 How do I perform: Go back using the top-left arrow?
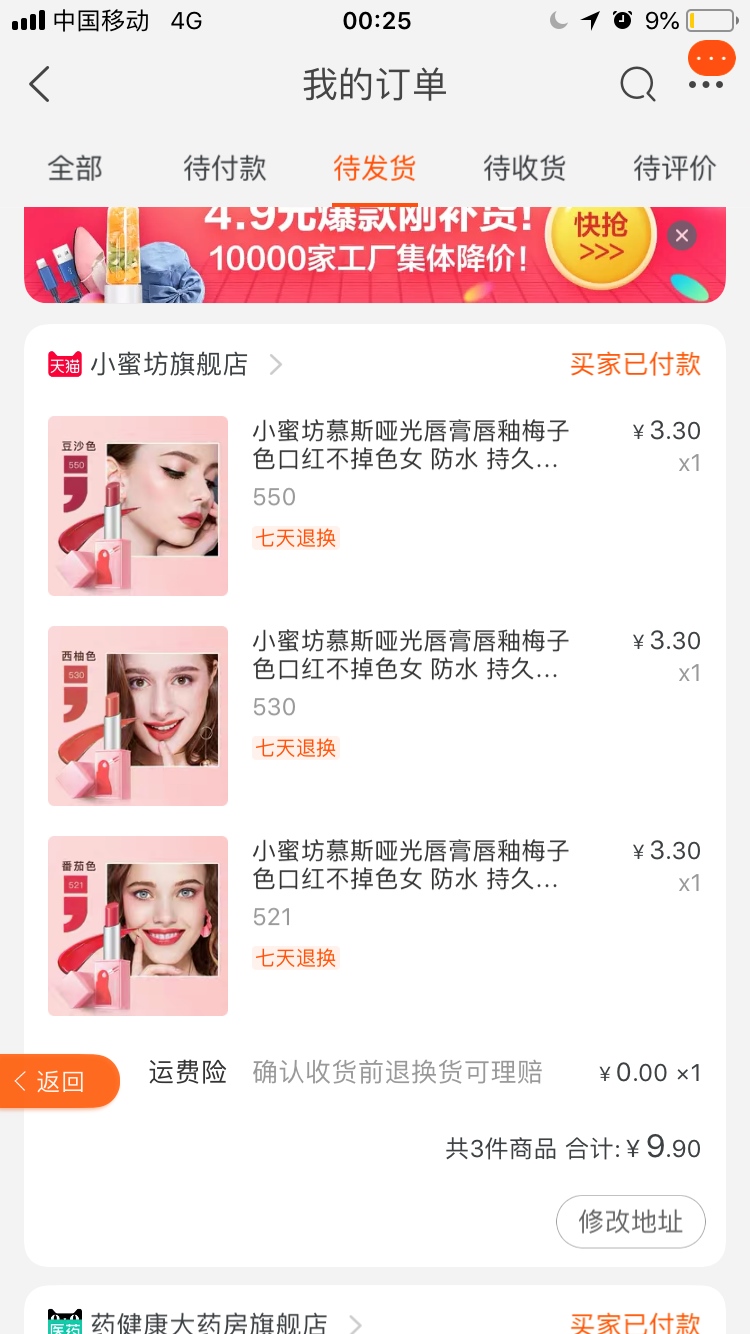40,85
